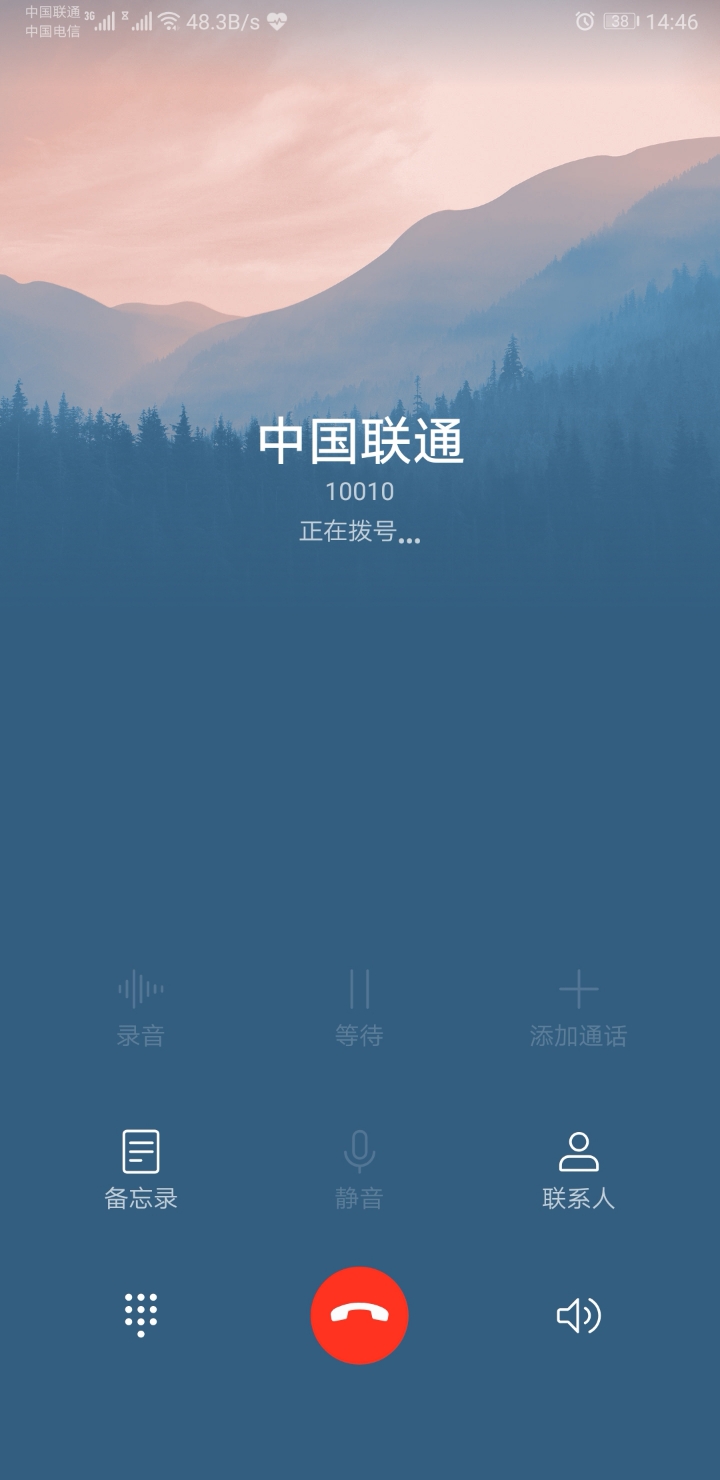End the call with red hang-up button
Screen dimensions: 720x1480
(360, 1316)
